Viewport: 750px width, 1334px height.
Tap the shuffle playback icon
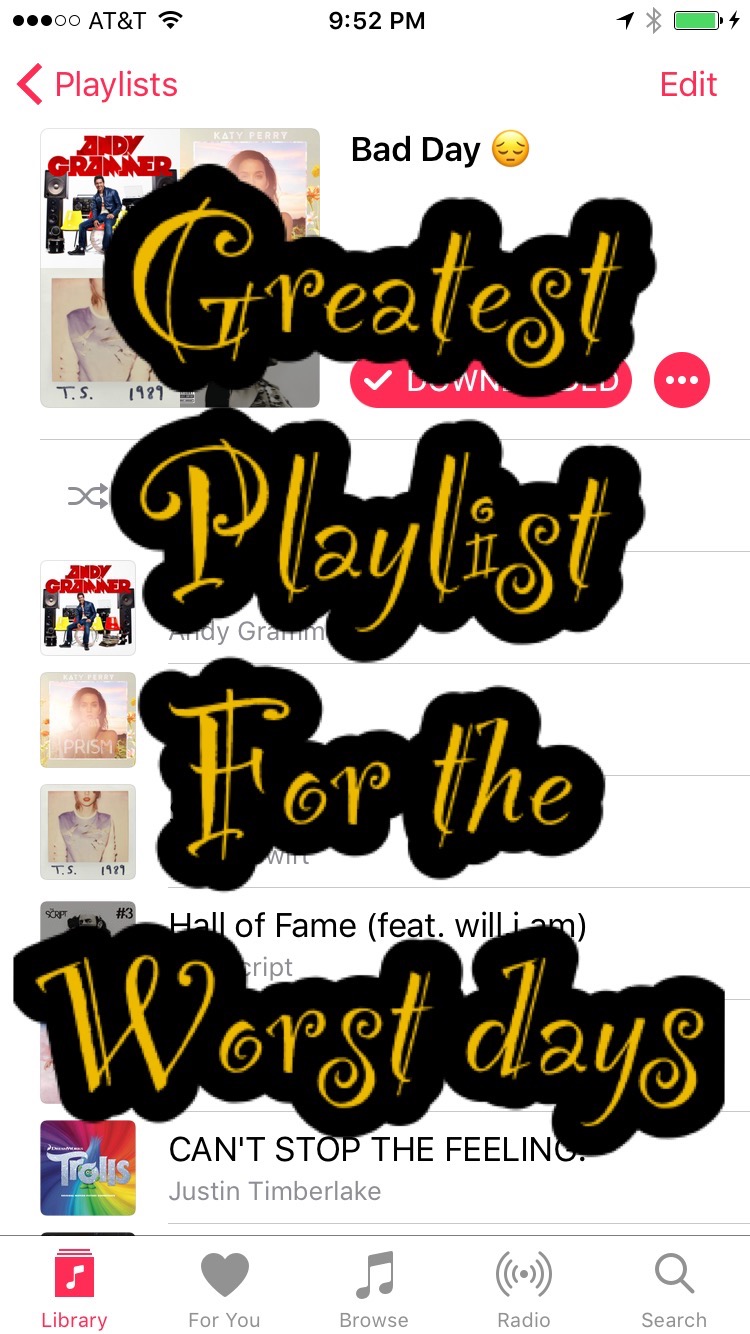coord(89,495)
